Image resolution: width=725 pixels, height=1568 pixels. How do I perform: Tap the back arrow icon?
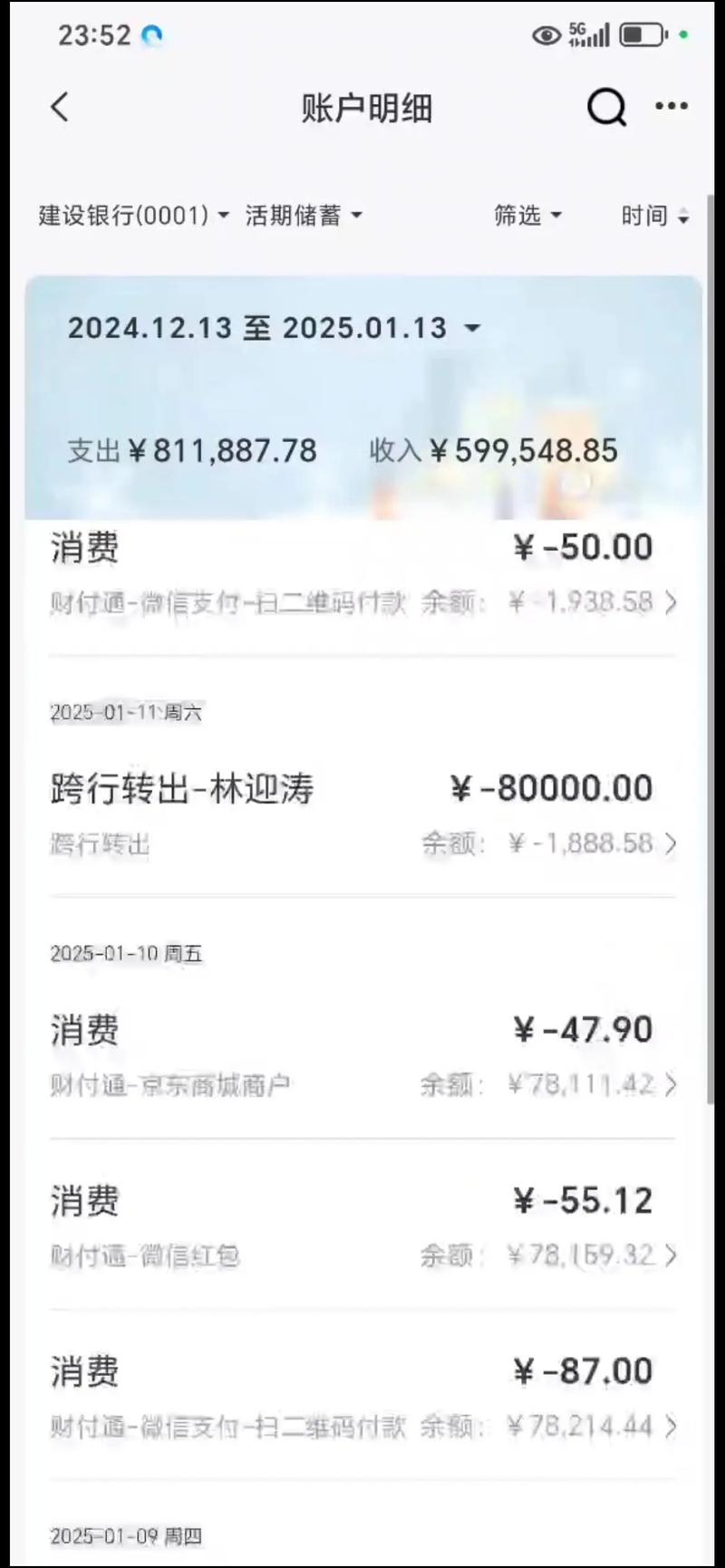pyautogui.click(x=60, y=106)
